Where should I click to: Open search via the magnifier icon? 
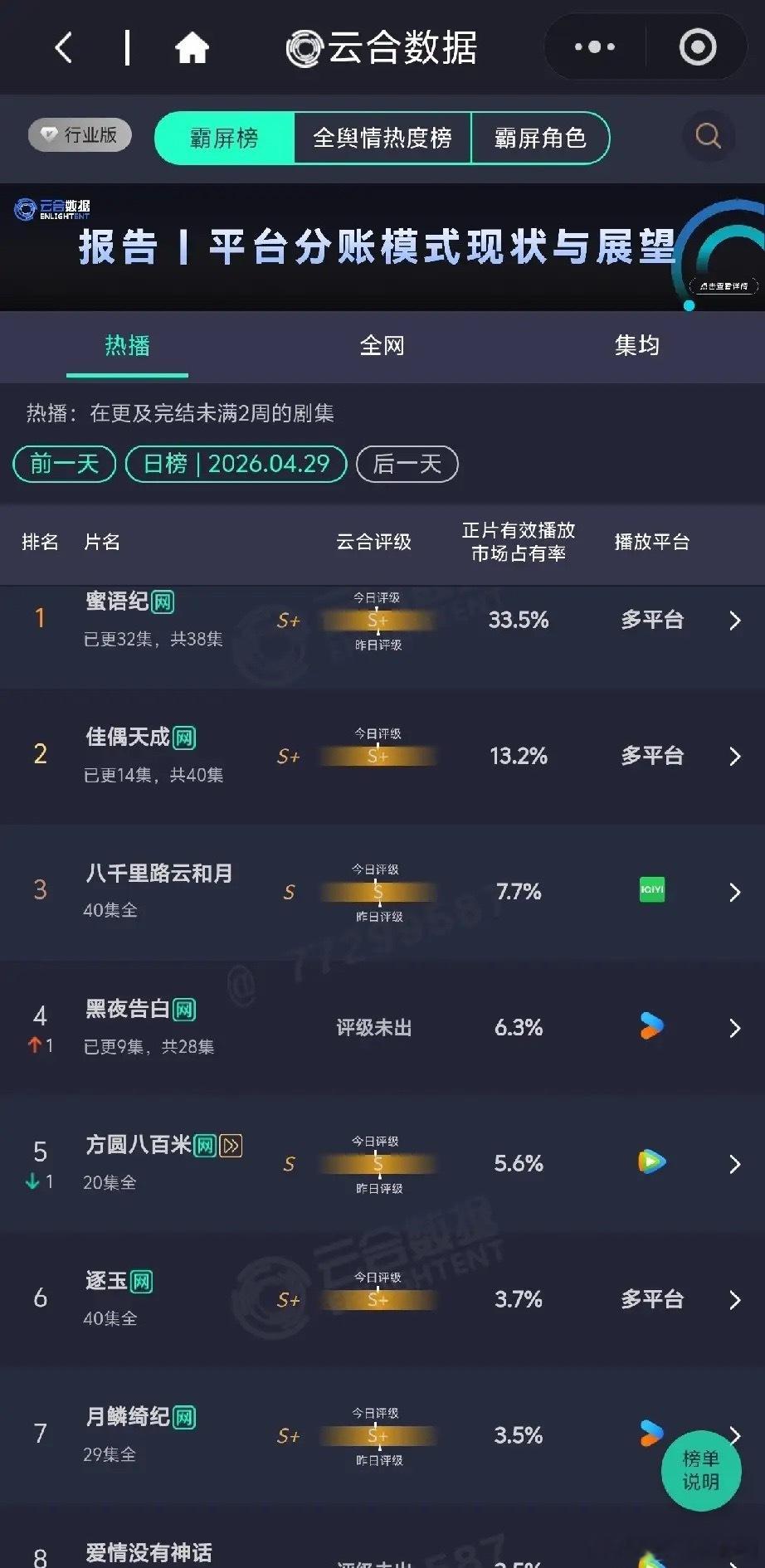coord(707,136)
